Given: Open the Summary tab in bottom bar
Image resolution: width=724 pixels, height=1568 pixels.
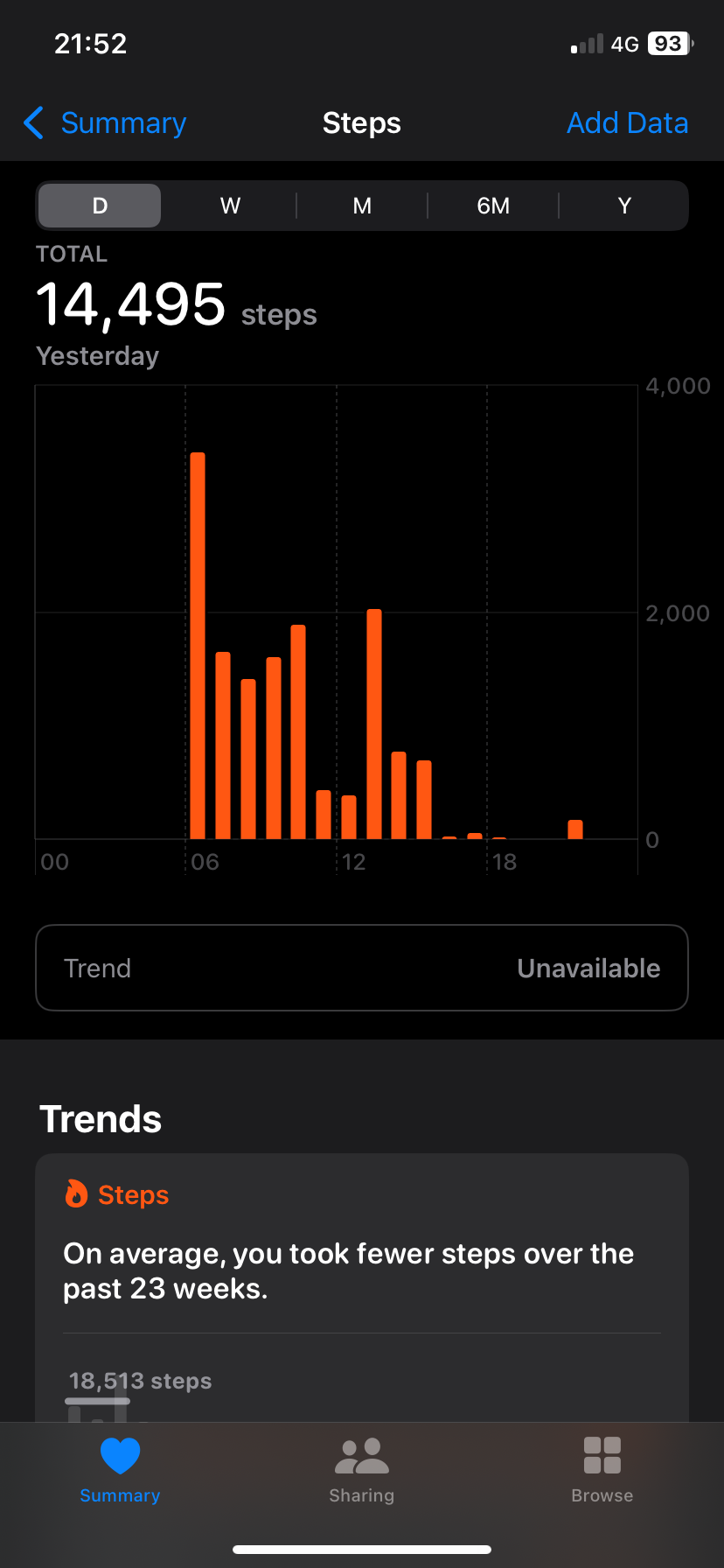Looking at the screenshot, I should tap(120, 1470).
